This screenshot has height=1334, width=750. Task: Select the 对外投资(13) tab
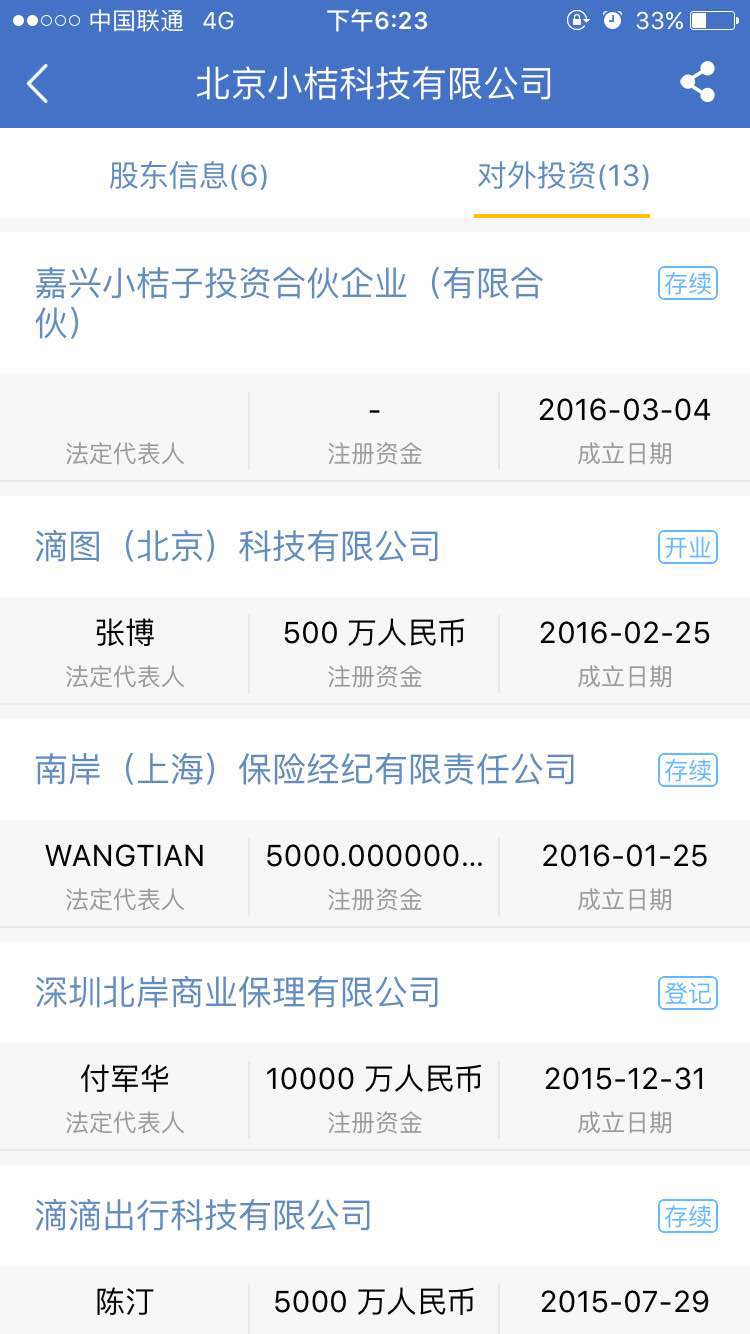[563, 177]
